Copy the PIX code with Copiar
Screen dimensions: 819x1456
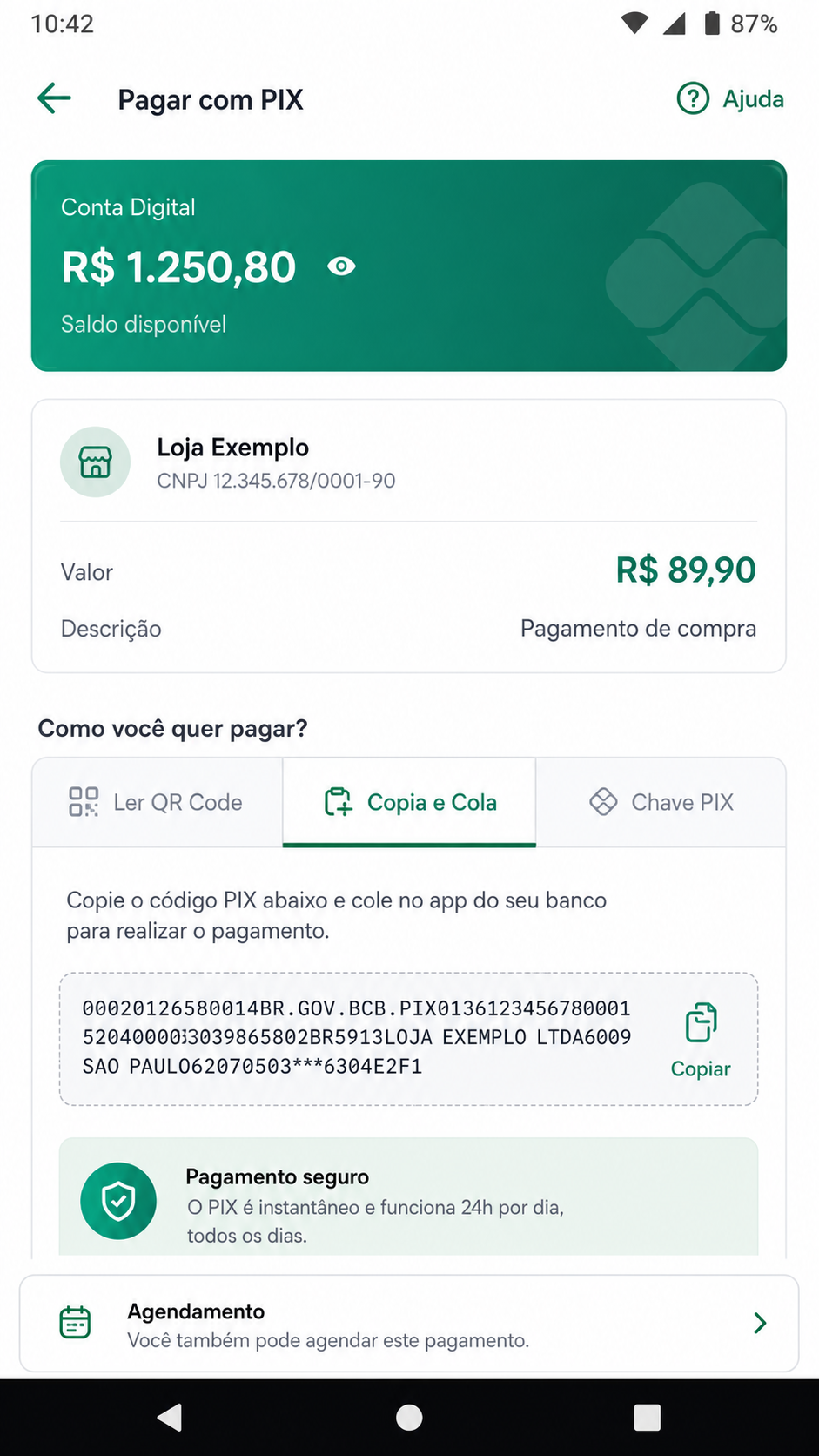(x=701, y=1041)
